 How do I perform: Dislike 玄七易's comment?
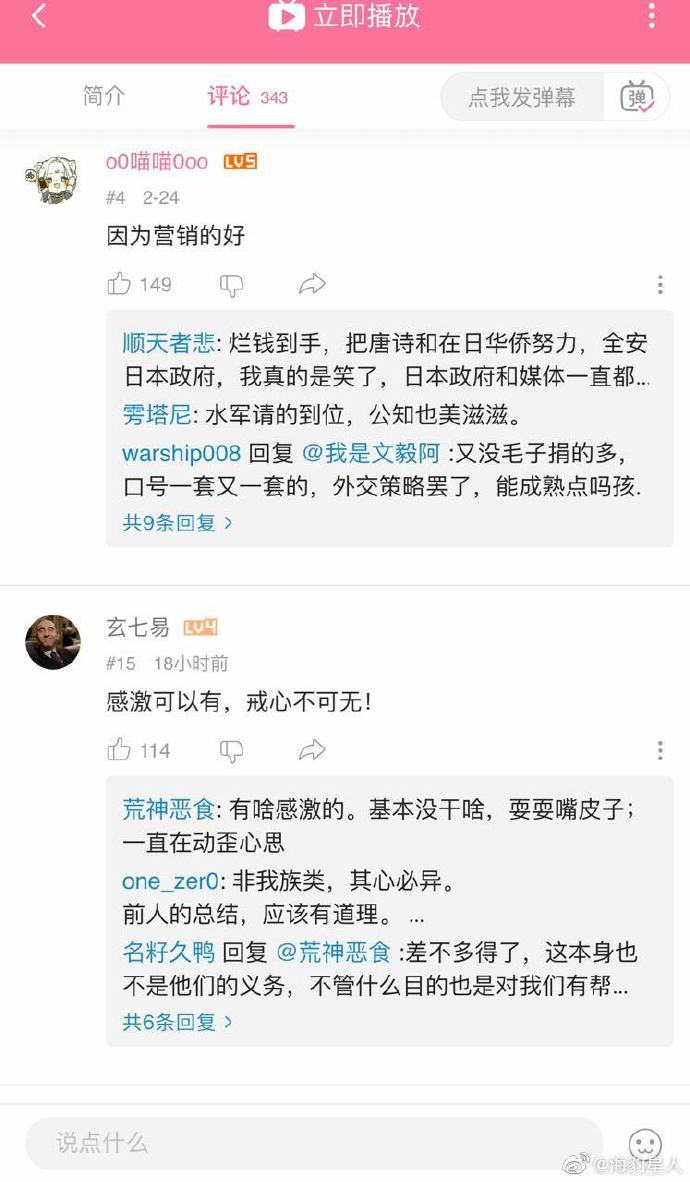(x=231, y=751)
